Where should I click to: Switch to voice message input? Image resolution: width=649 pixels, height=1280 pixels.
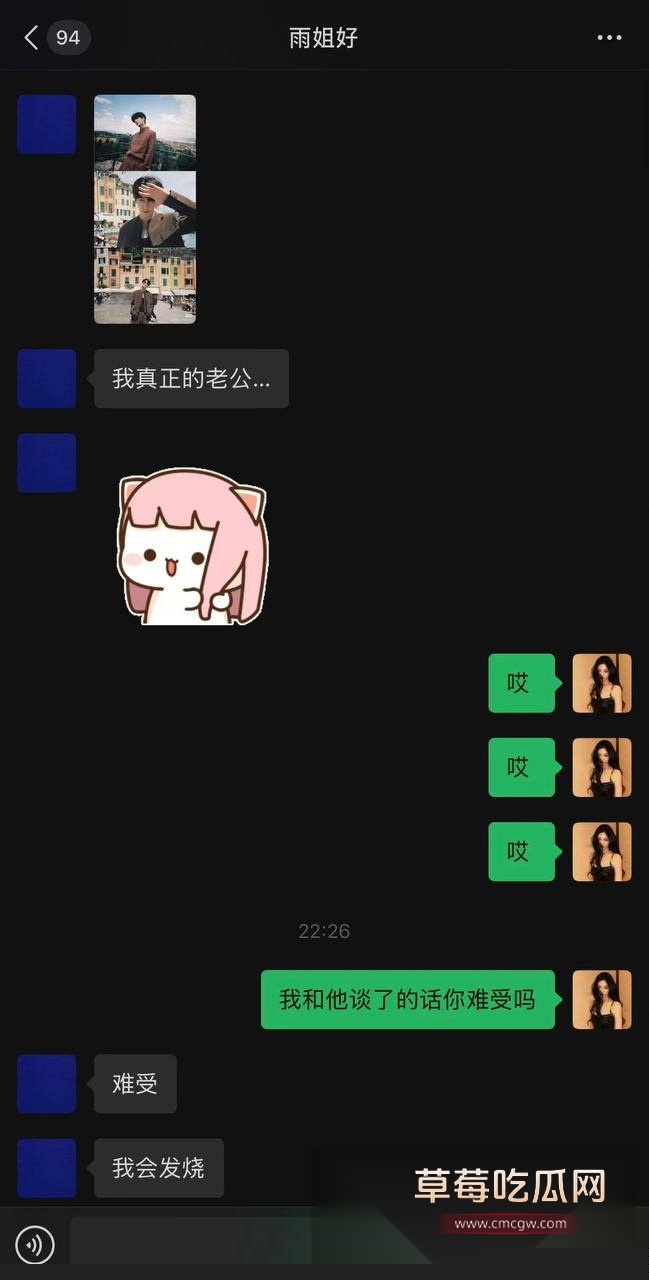pos(35,1245)
